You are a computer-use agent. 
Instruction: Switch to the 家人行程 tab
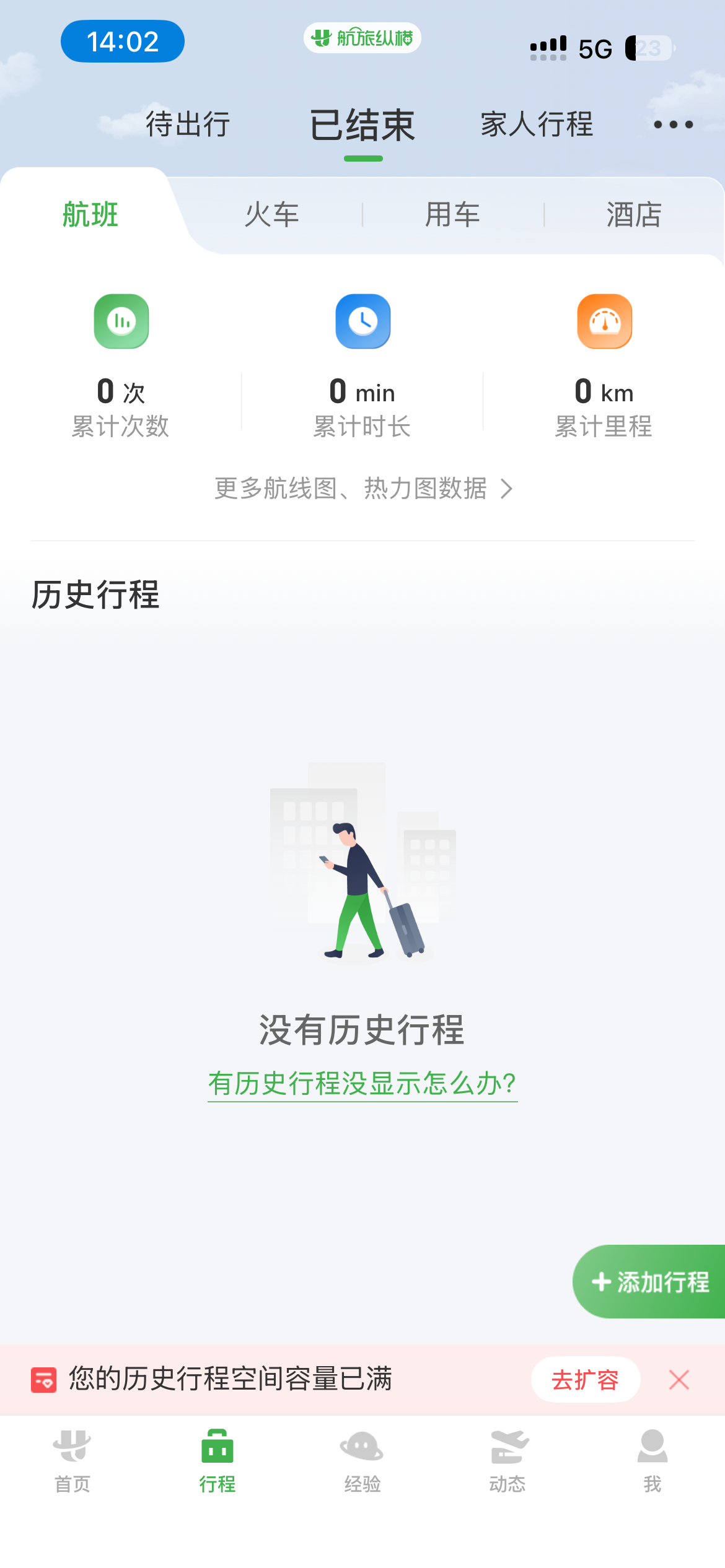(537, 124)
